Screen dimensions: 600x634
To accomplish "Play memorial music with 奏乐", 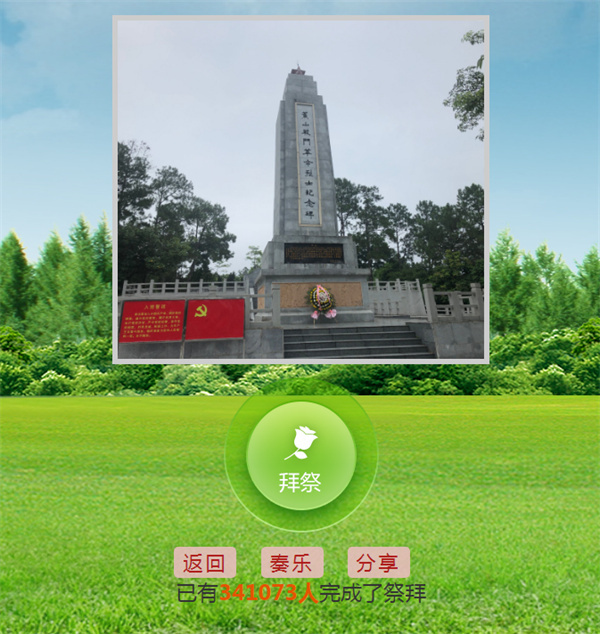I will pyautogui.click(x=292, y=563).
